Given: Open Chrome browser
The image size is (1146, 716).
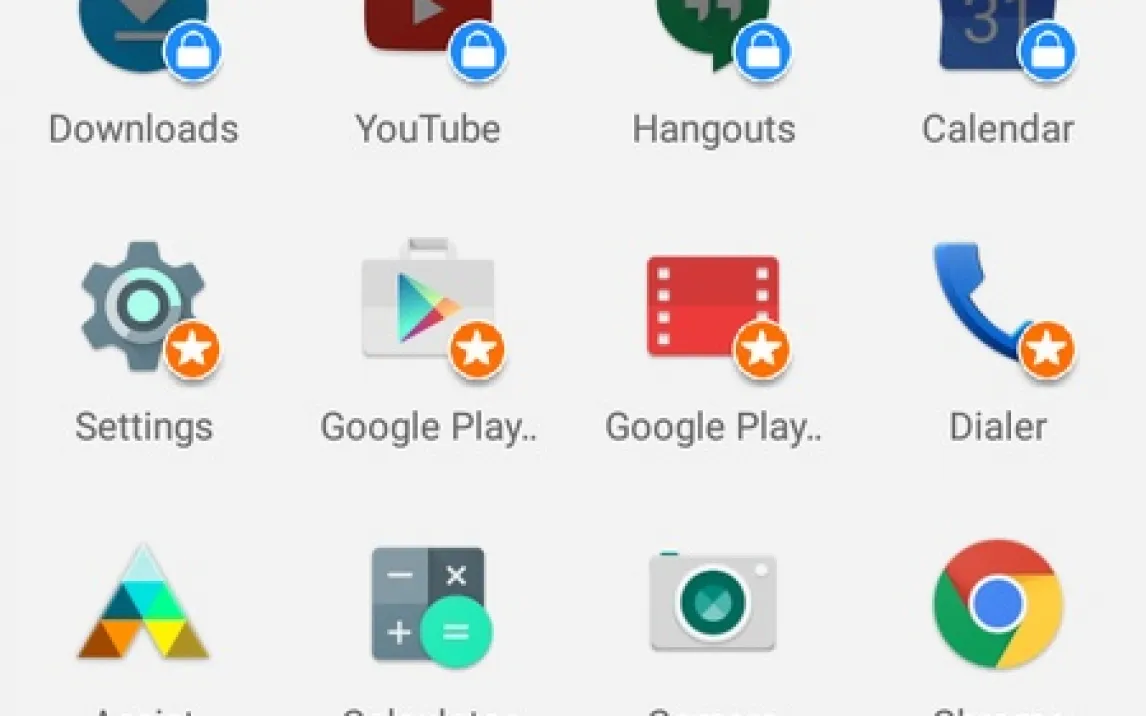Looking at the screenshot, I should pyautogui.click(x=998, y=605).
